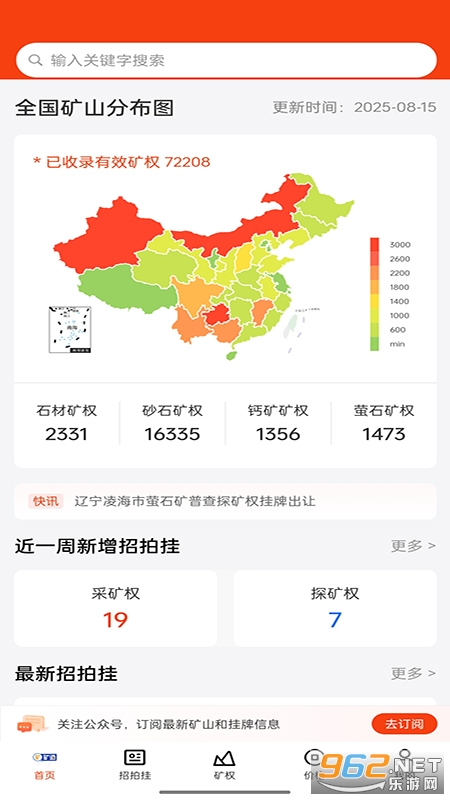The width and height of the screenshot is (450, 800).
Task: Switch to the 招拍挂 tab
Action: (135, 765)
